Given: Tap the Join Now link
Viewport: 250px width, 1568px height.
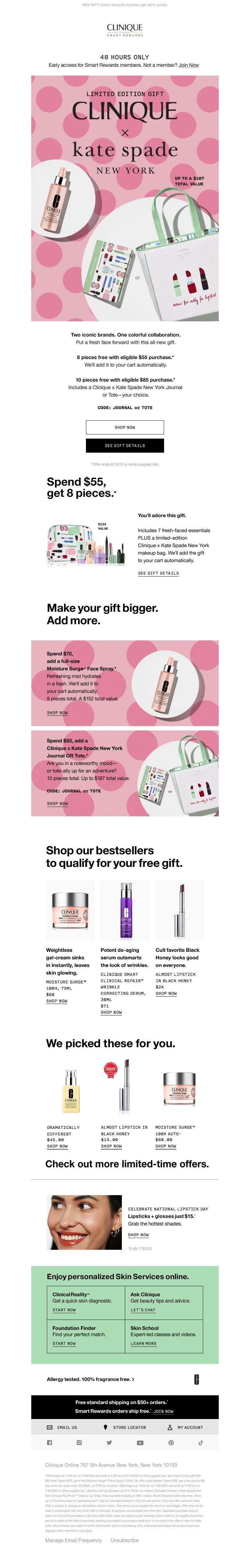Looking at the screenshot, I should (188, 65).
